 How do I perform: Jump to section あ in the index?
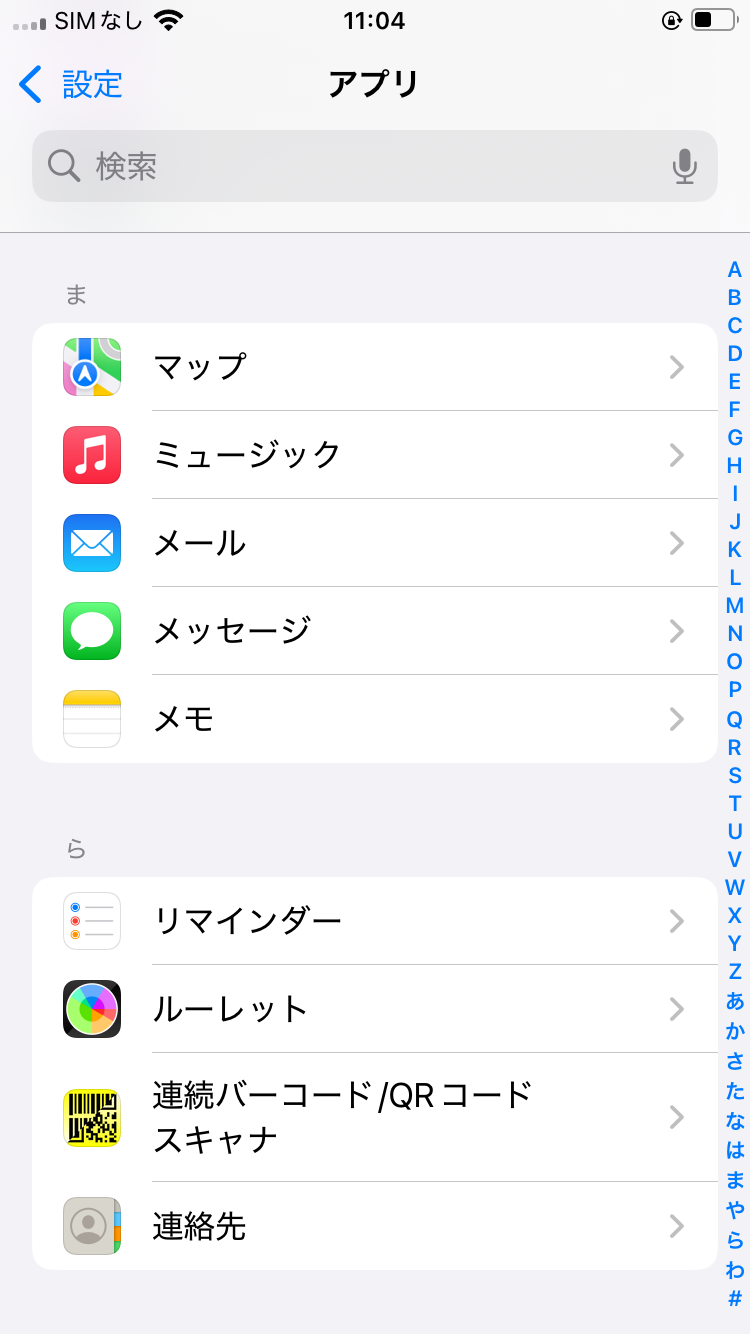pyautogui.click(x=735, y=1000)
